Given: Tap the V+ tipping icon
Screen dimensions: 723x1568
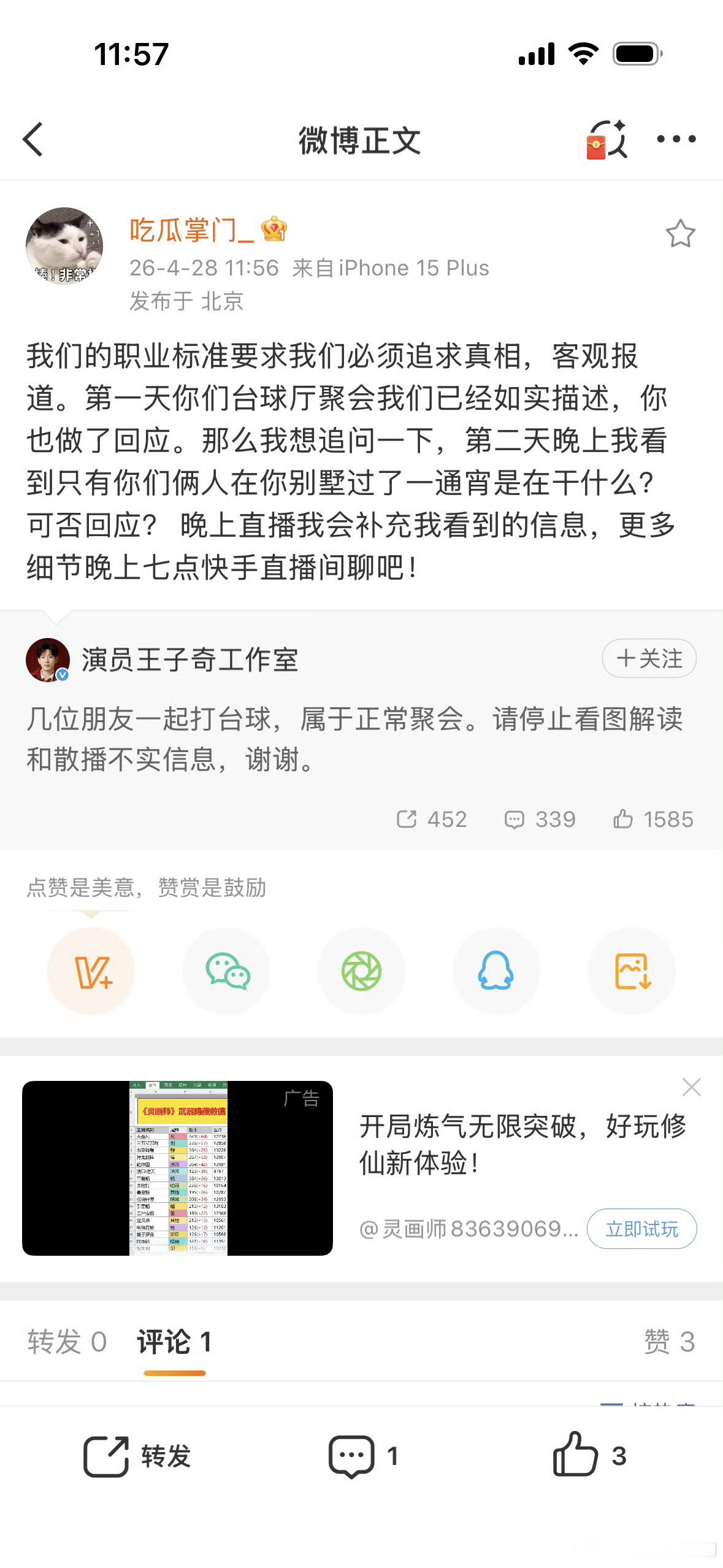Looking at the screenshot, I should coord(92,970).
